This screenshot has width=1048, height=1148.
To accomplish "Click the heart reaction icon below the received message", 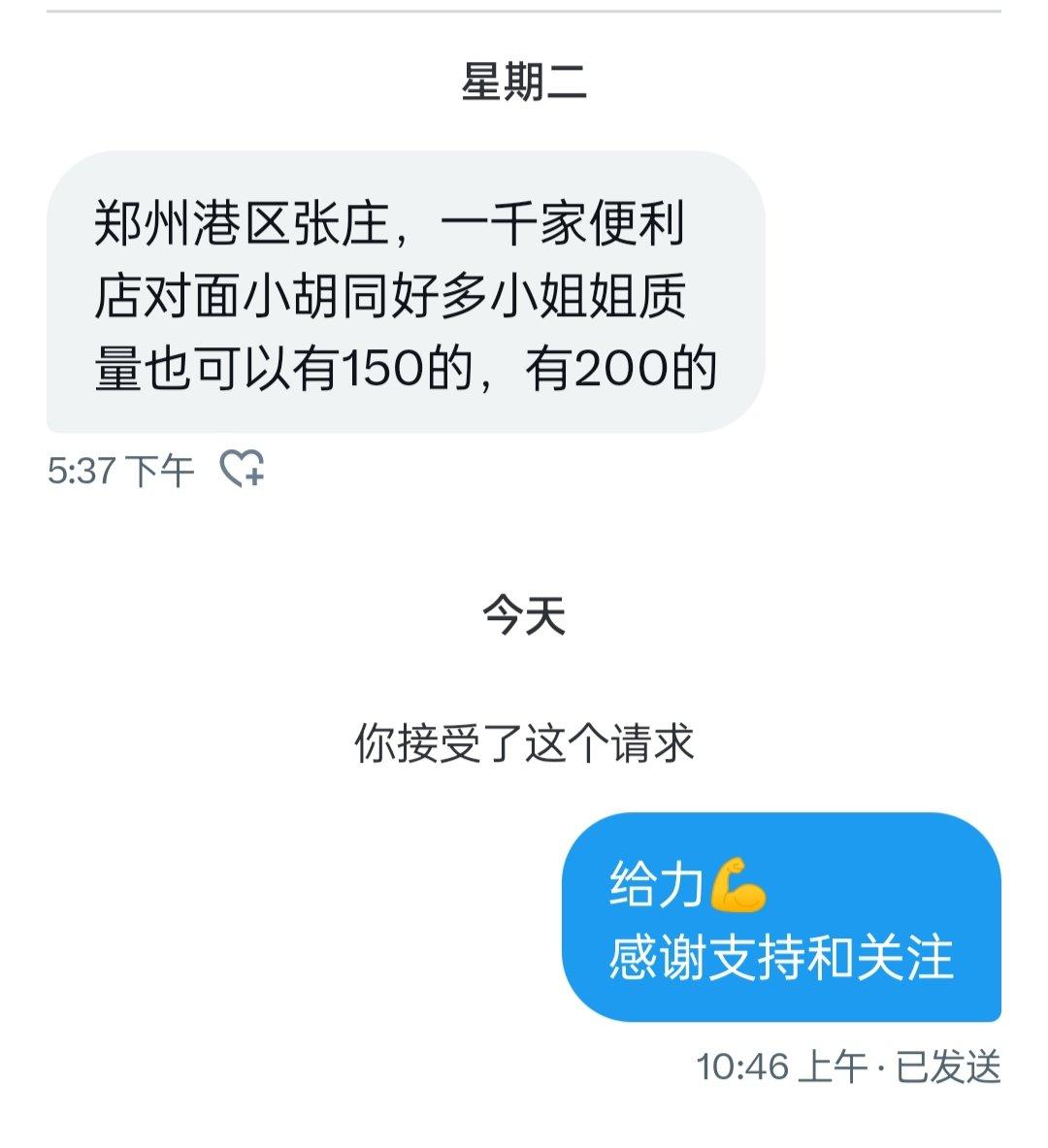I will [x=240, y=469].
